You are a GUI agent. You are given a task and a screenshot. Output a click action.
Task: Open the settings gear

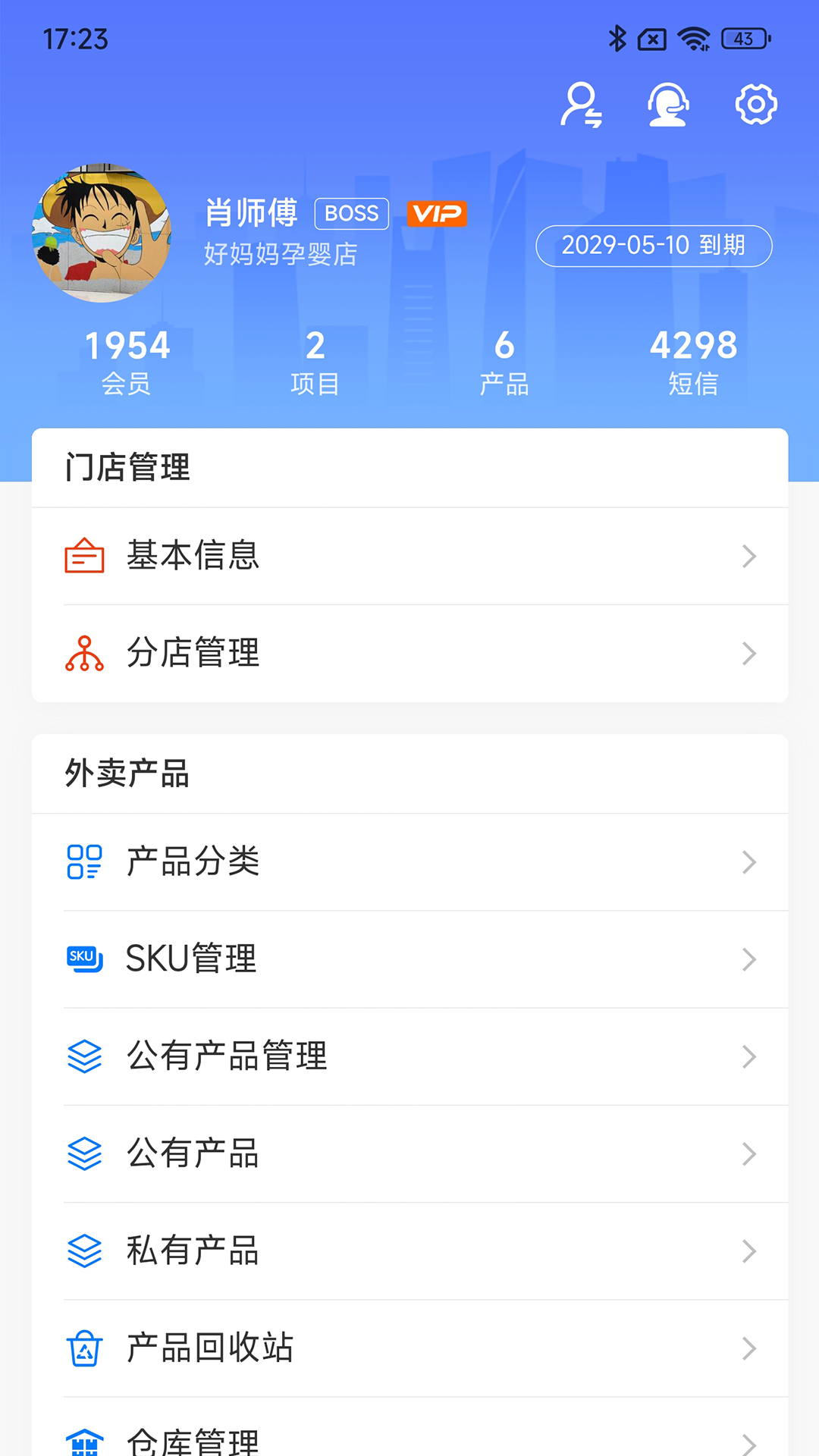[756, 105]
